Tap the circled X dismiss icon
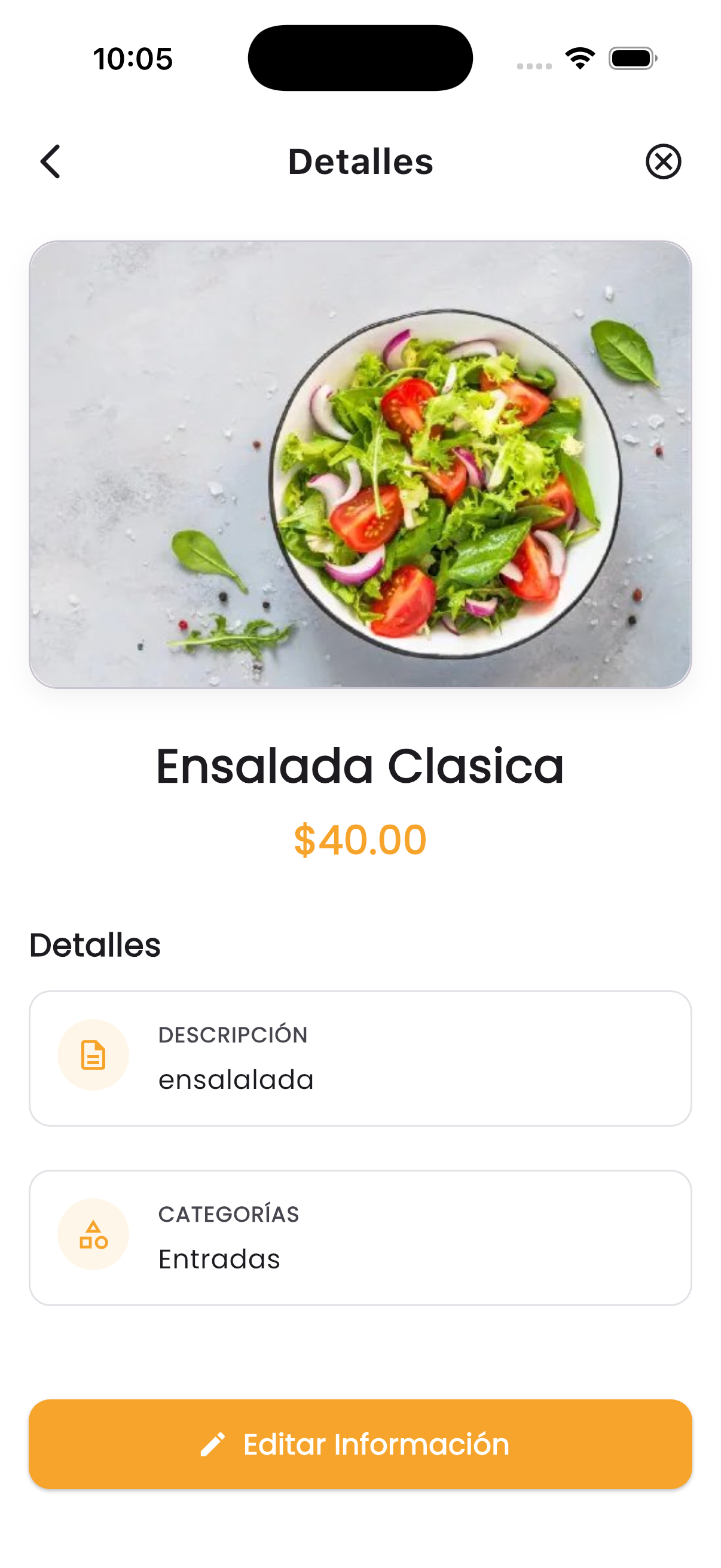The height and width of the screenshot is (1568, 721). point(662,161)
